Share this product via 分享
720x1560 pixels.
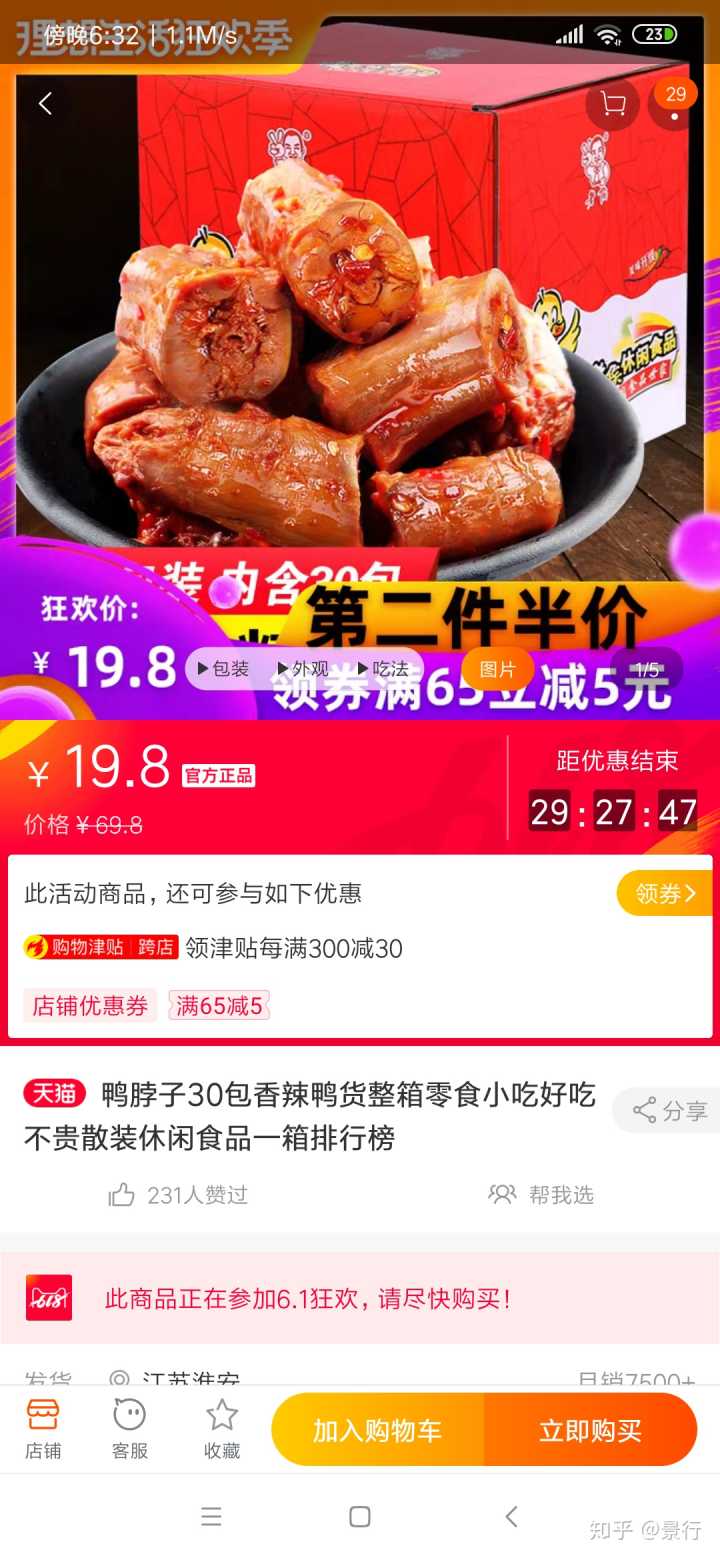point(670,1110)
